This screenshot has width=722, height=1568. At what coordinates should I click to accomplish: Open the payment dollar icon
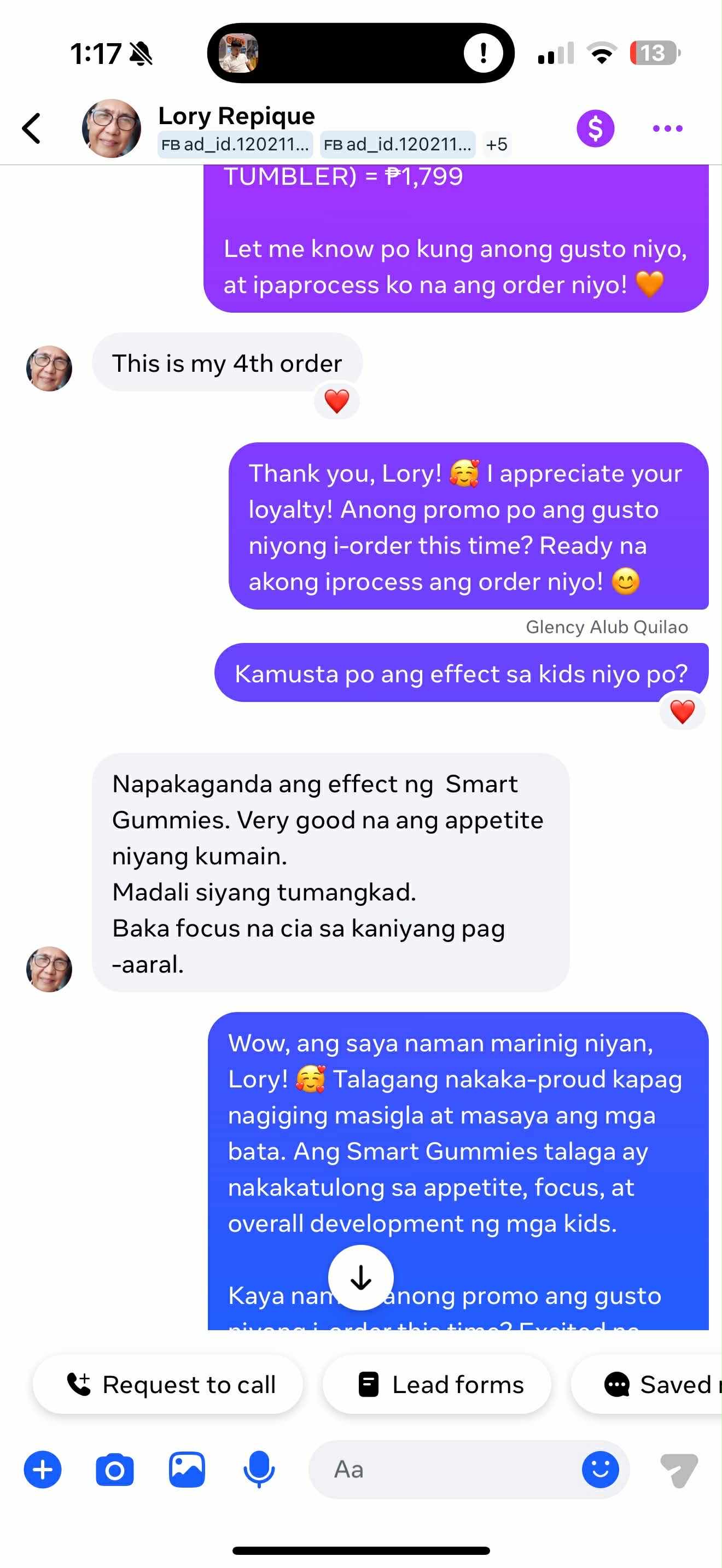click(x=595, y=128)
